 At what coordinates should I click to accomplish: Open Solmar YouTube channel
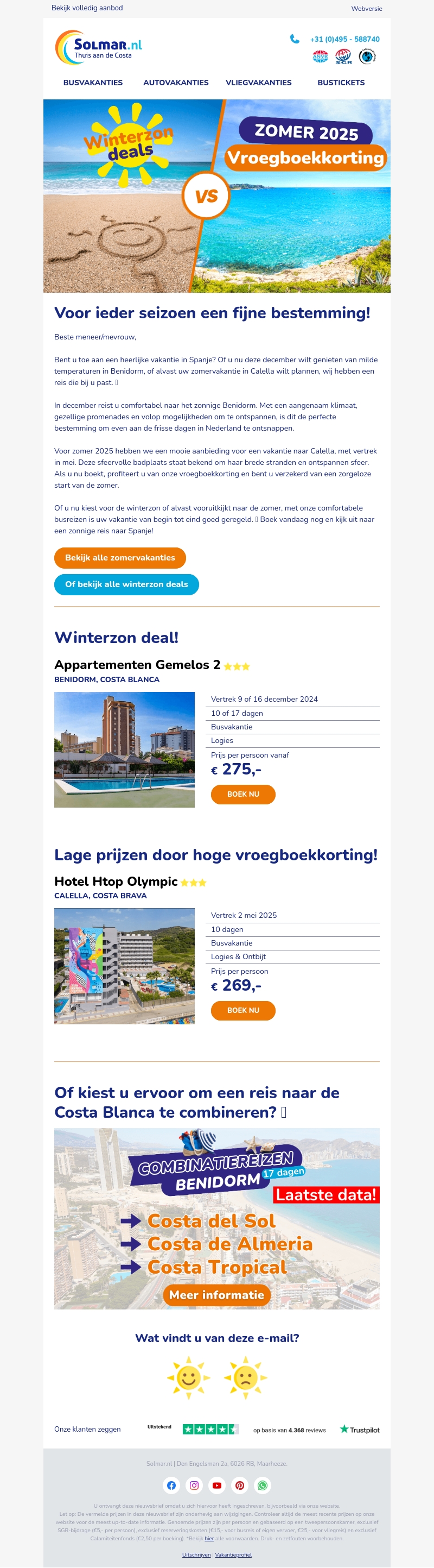(x=217, y=1485)
